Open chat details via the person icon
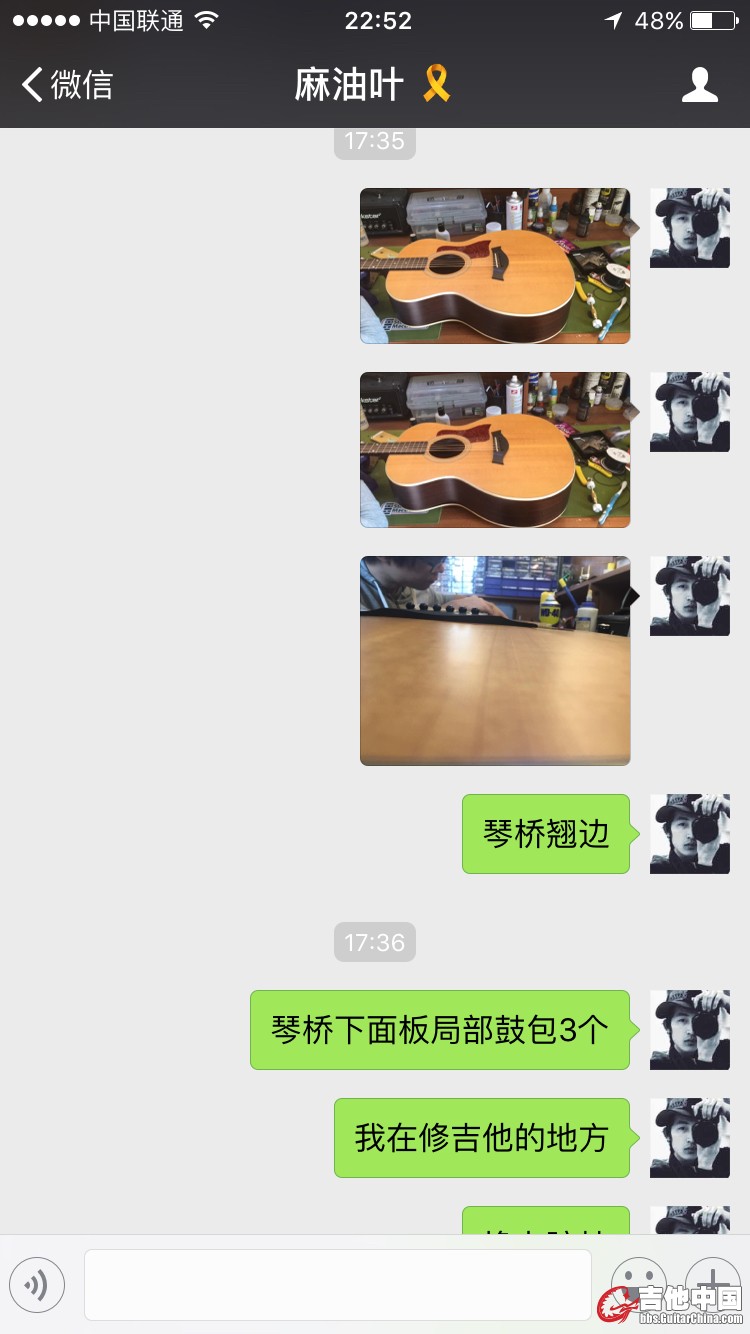 coord(699,85)
